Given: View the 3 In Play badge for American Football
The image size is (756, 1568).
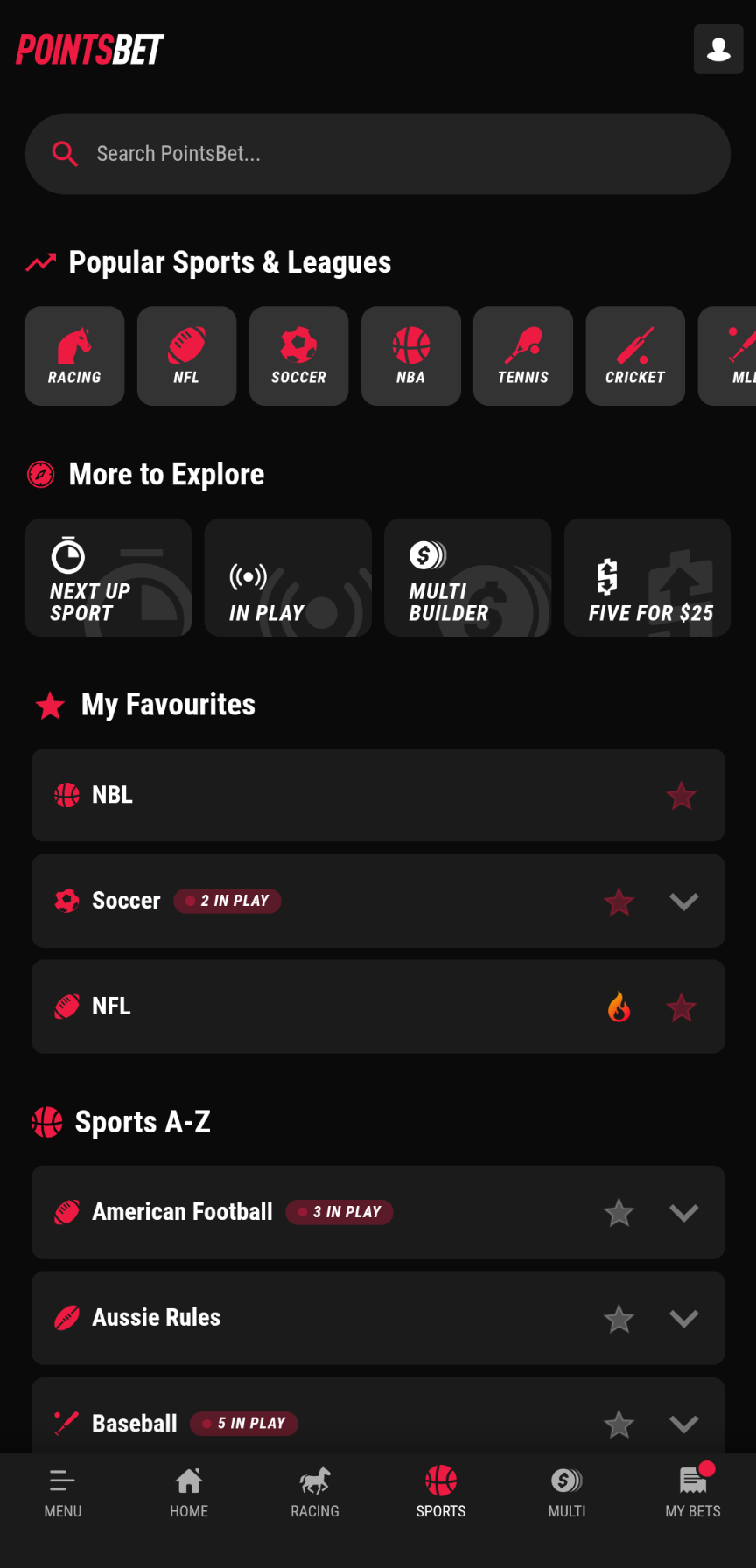Looking at the screenshot, I should coord(339,1212).
